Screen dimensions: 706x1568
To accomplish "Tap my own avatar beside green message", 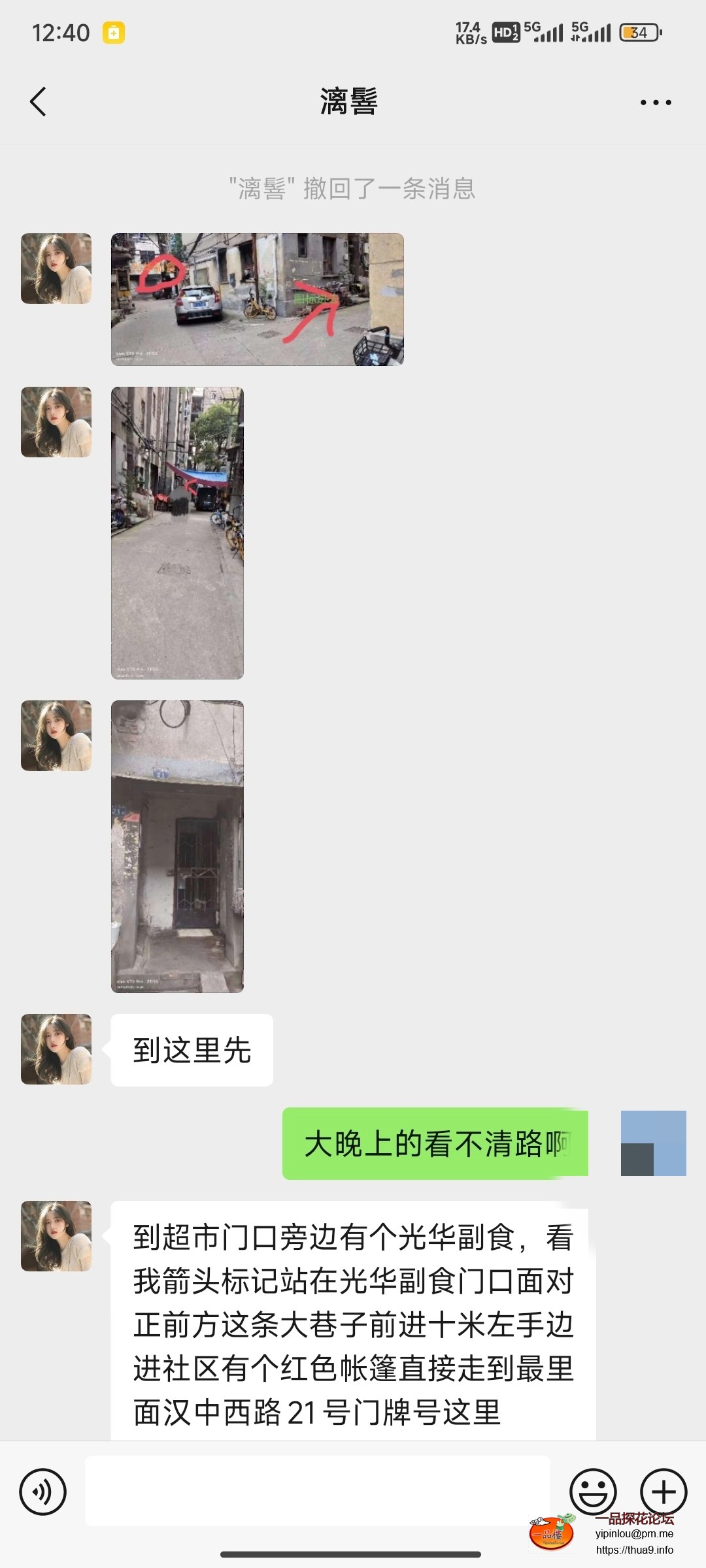I will coord(653,1143).
